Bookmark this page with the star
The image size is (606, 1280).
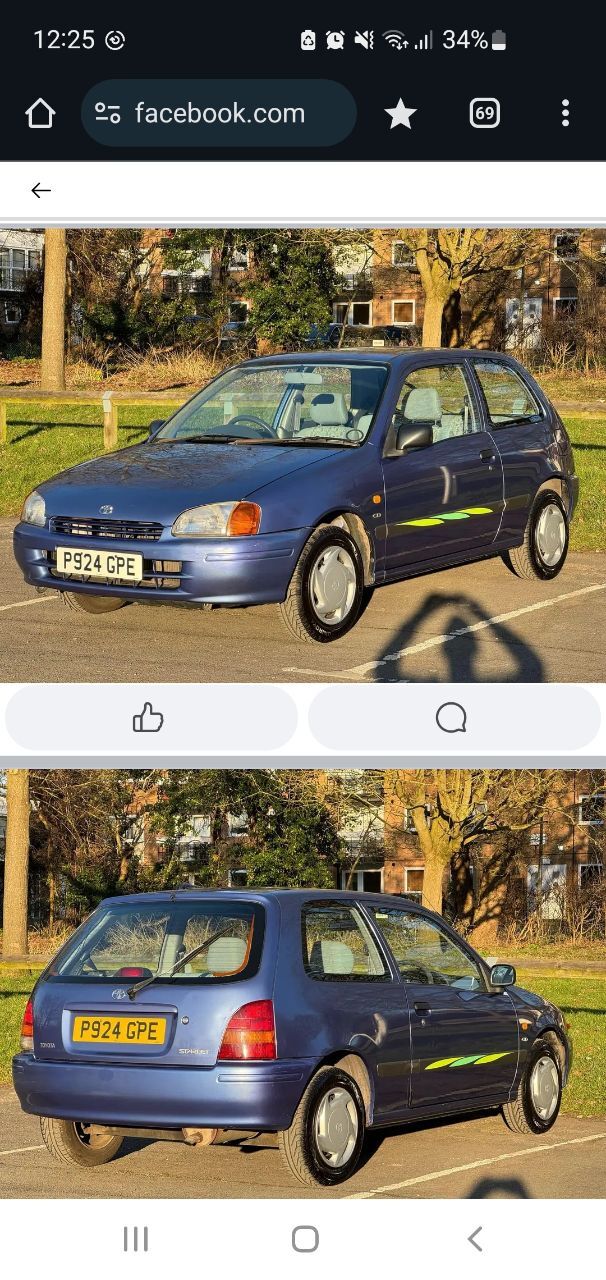(x=400, y=113)
